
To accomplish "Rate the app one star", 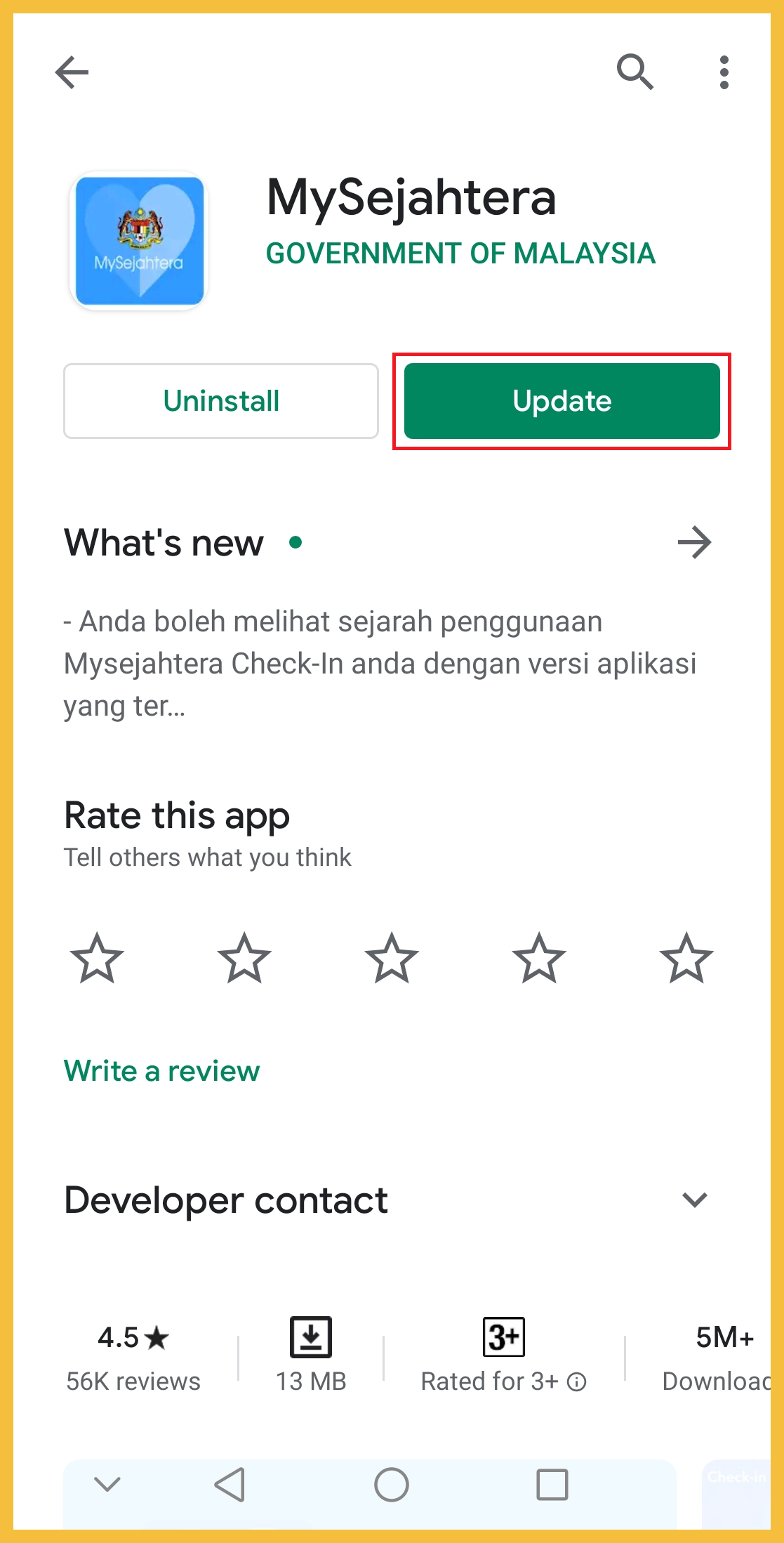I will pyautogui.click(x=97, y=958).
